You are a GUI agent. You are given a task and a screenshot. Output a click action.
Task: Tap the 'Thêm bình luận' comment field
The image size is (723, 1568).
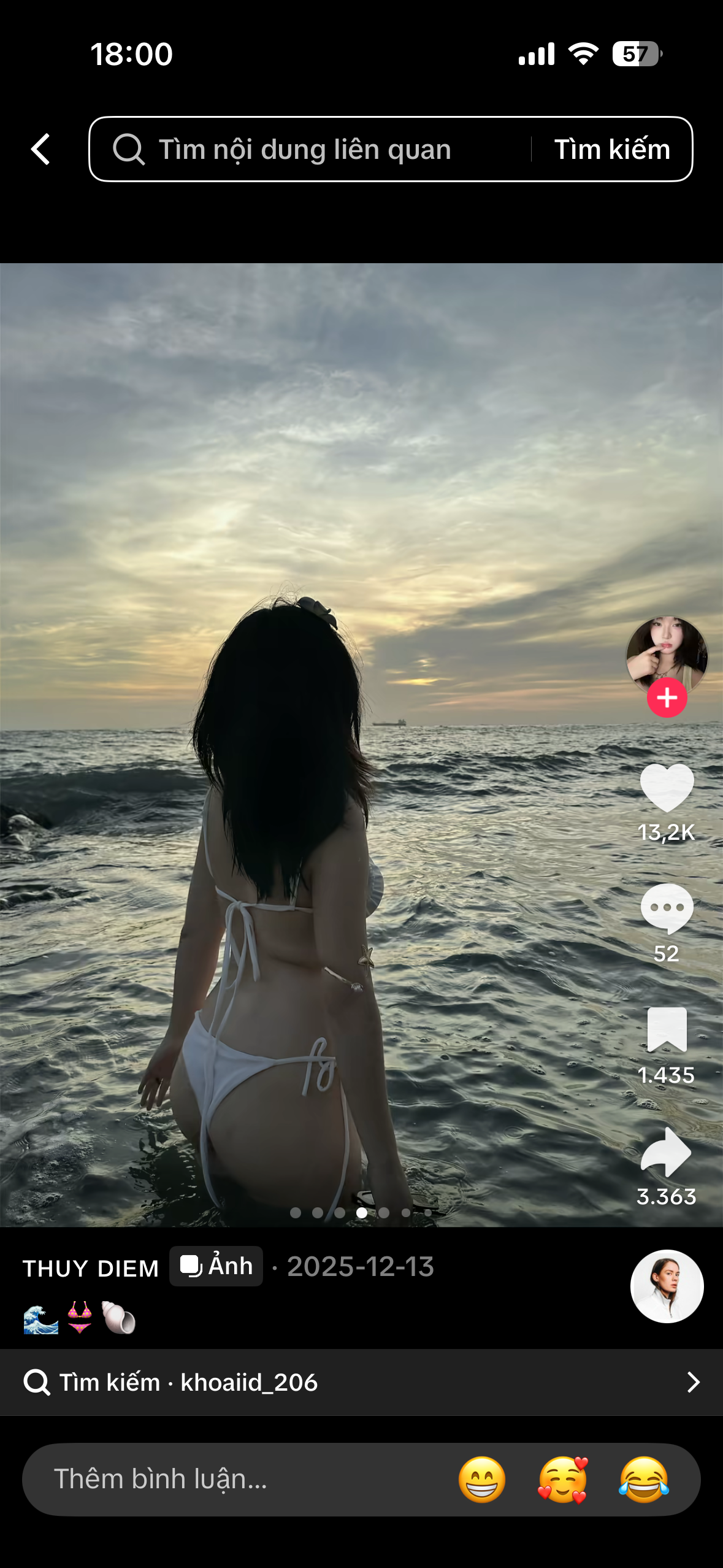point(233,1479)
